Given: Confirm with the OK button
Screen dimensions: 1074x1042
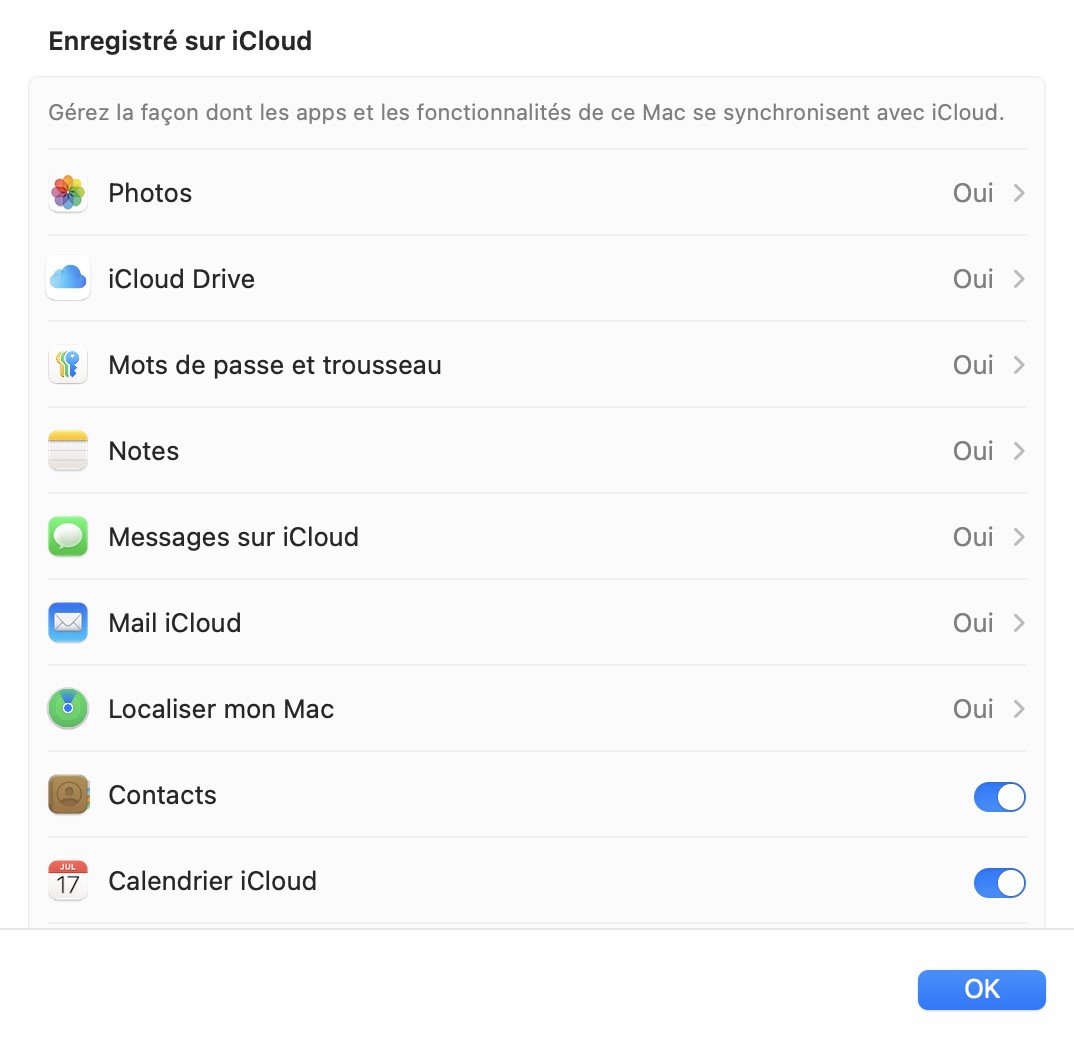Looking at the screenshot, I should pyautogui.click(x=981, y=989).
